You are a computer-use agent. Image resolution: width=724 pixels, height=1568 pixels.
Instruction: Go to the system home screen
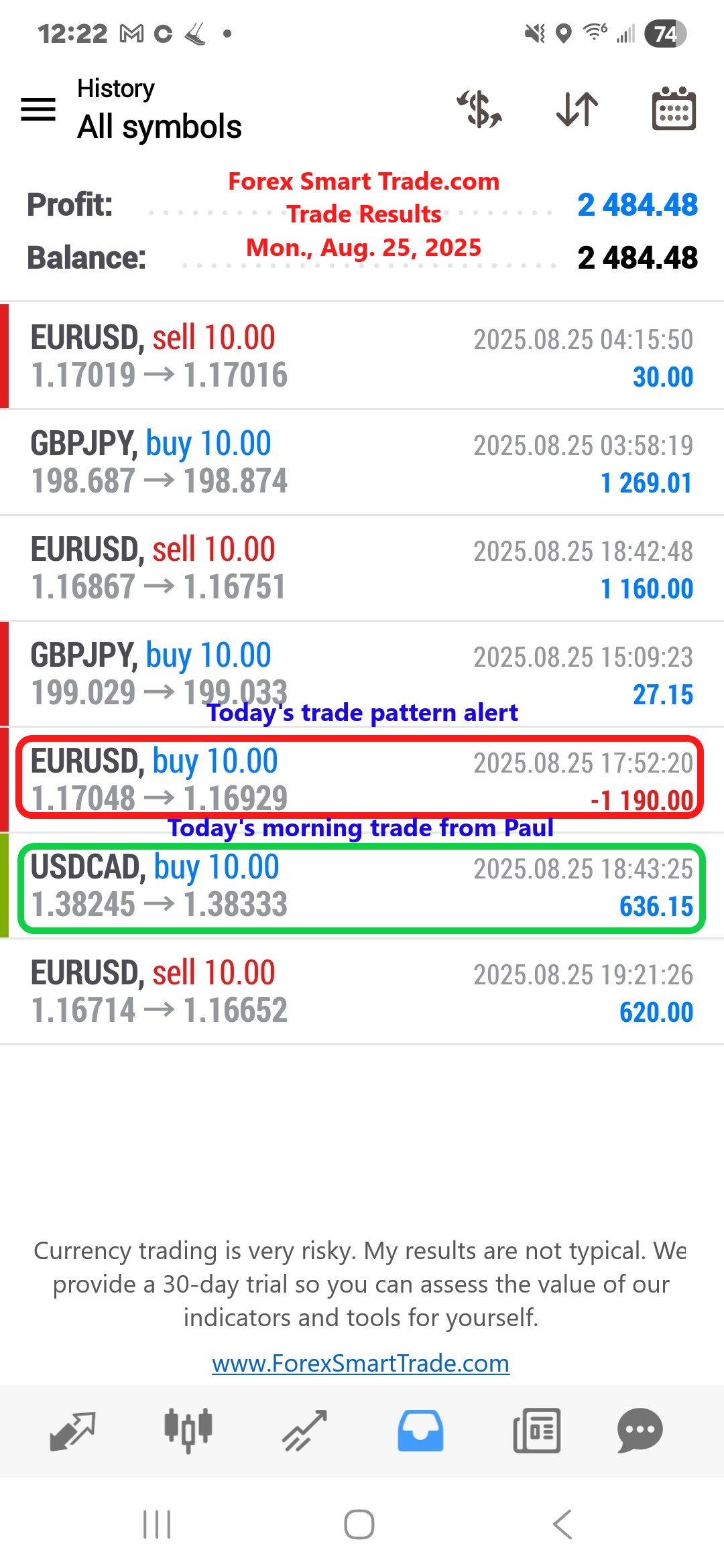point(359,1524)
